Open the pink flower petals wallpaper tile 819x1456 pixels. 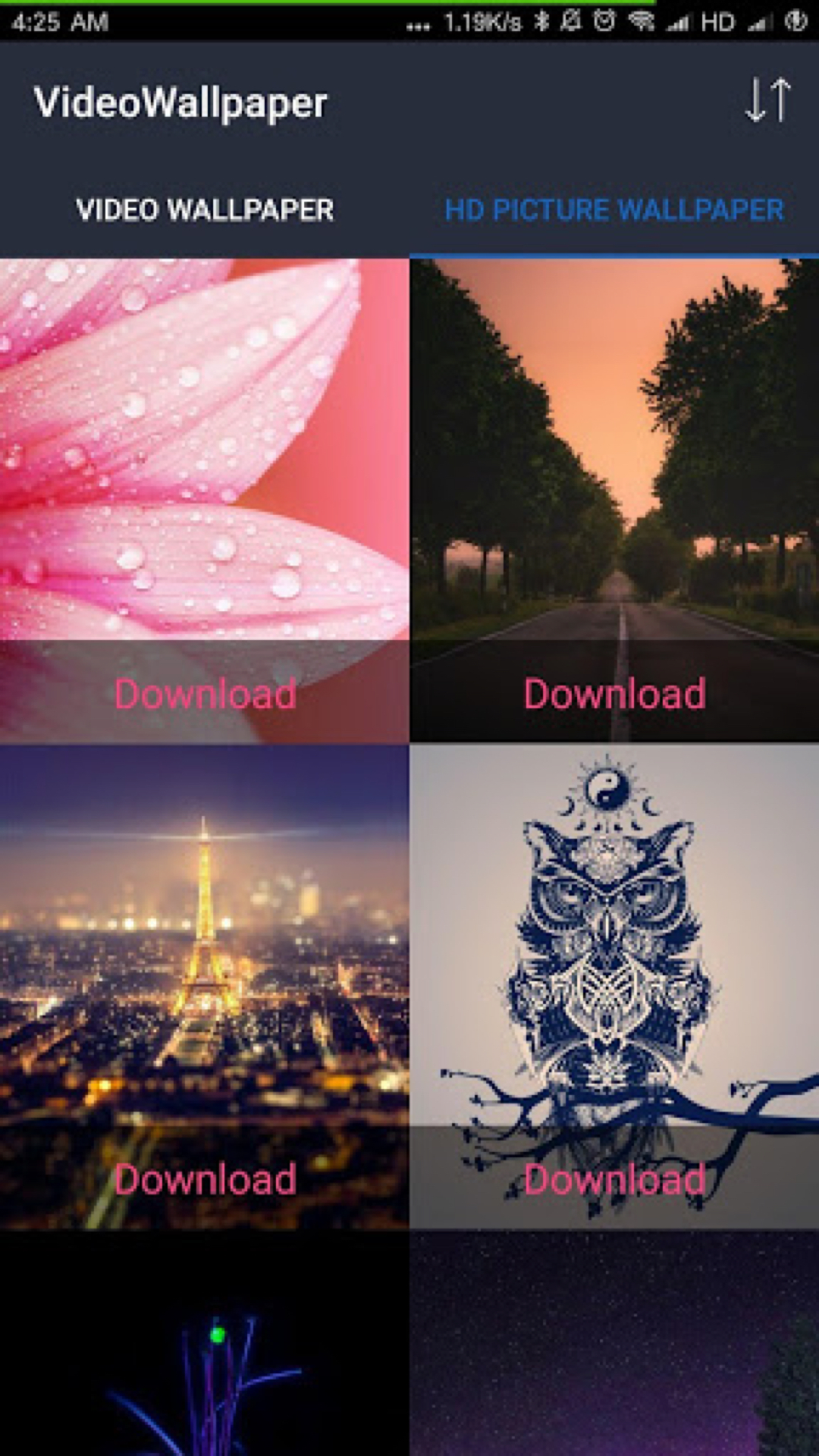(x=205, y=447)
